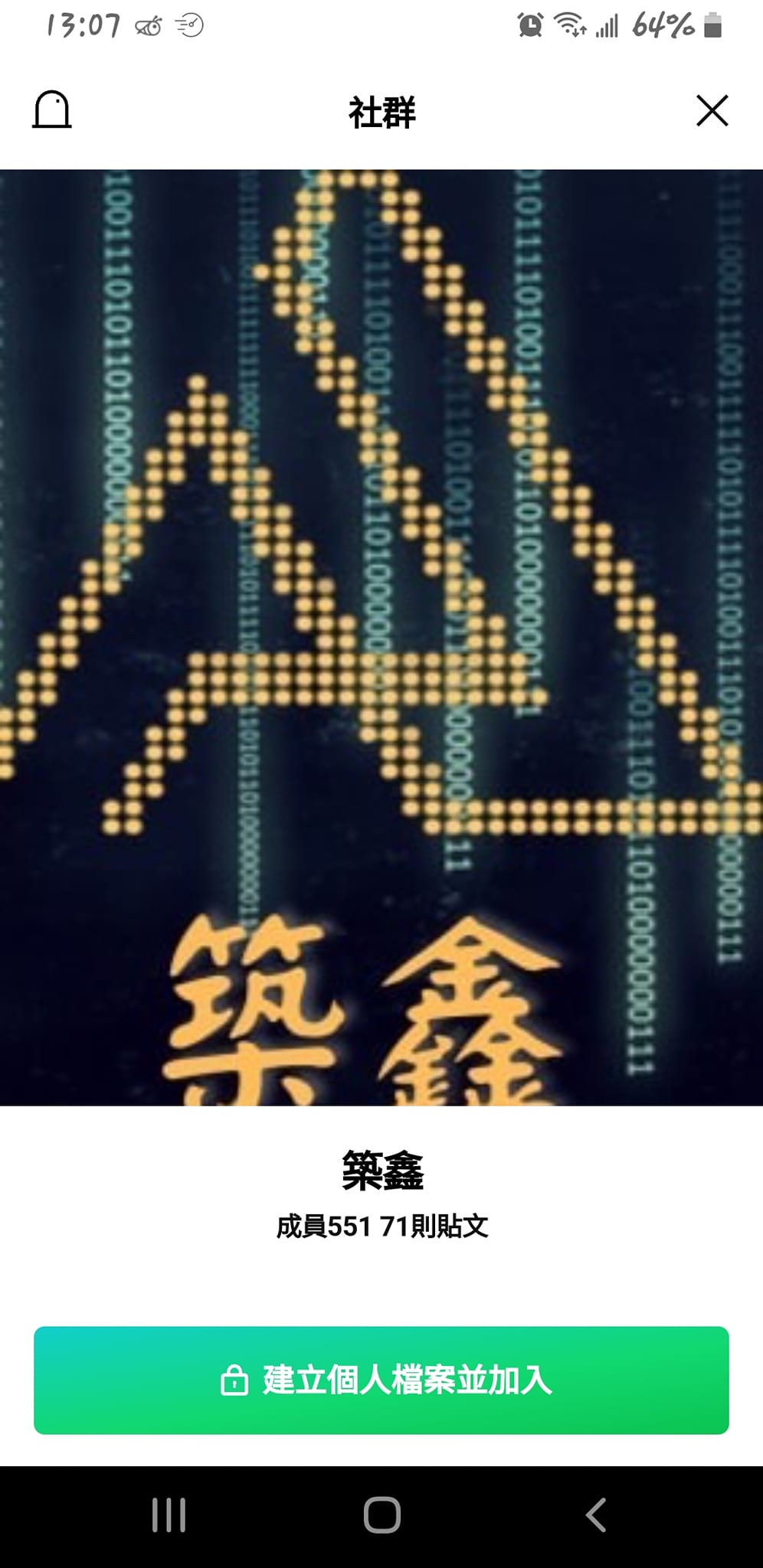Open the 築鑫 community cover image
This screenshot has width=763, height=1568.
point(381,637)
